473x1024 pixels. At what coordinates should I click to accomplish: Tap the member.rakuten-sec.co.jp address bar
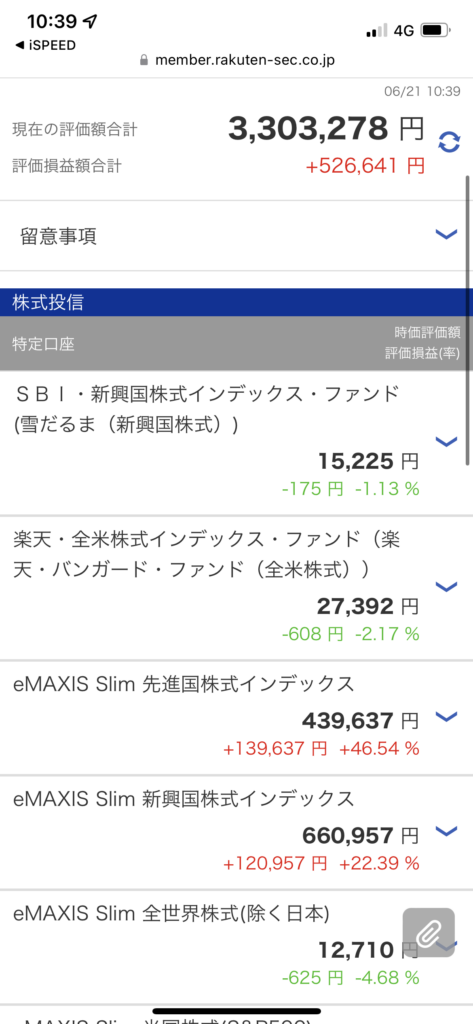click(x=237, y=60)
